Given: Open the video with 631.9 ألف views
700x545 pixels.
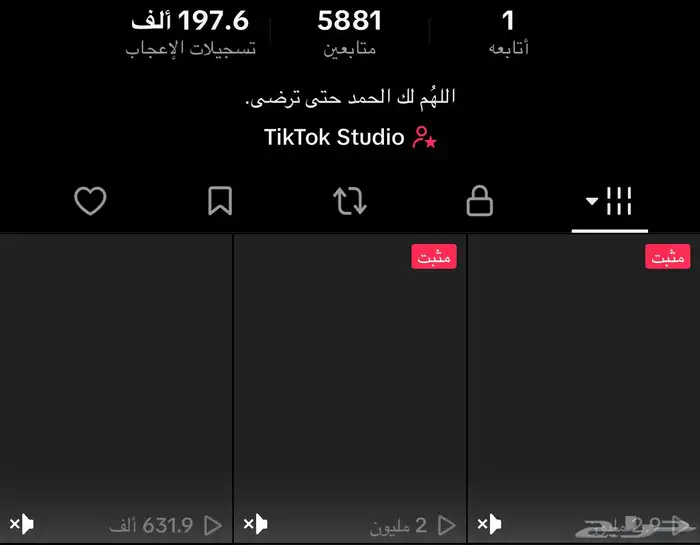Looking at the screenshot, I should (x=116, y=390).
